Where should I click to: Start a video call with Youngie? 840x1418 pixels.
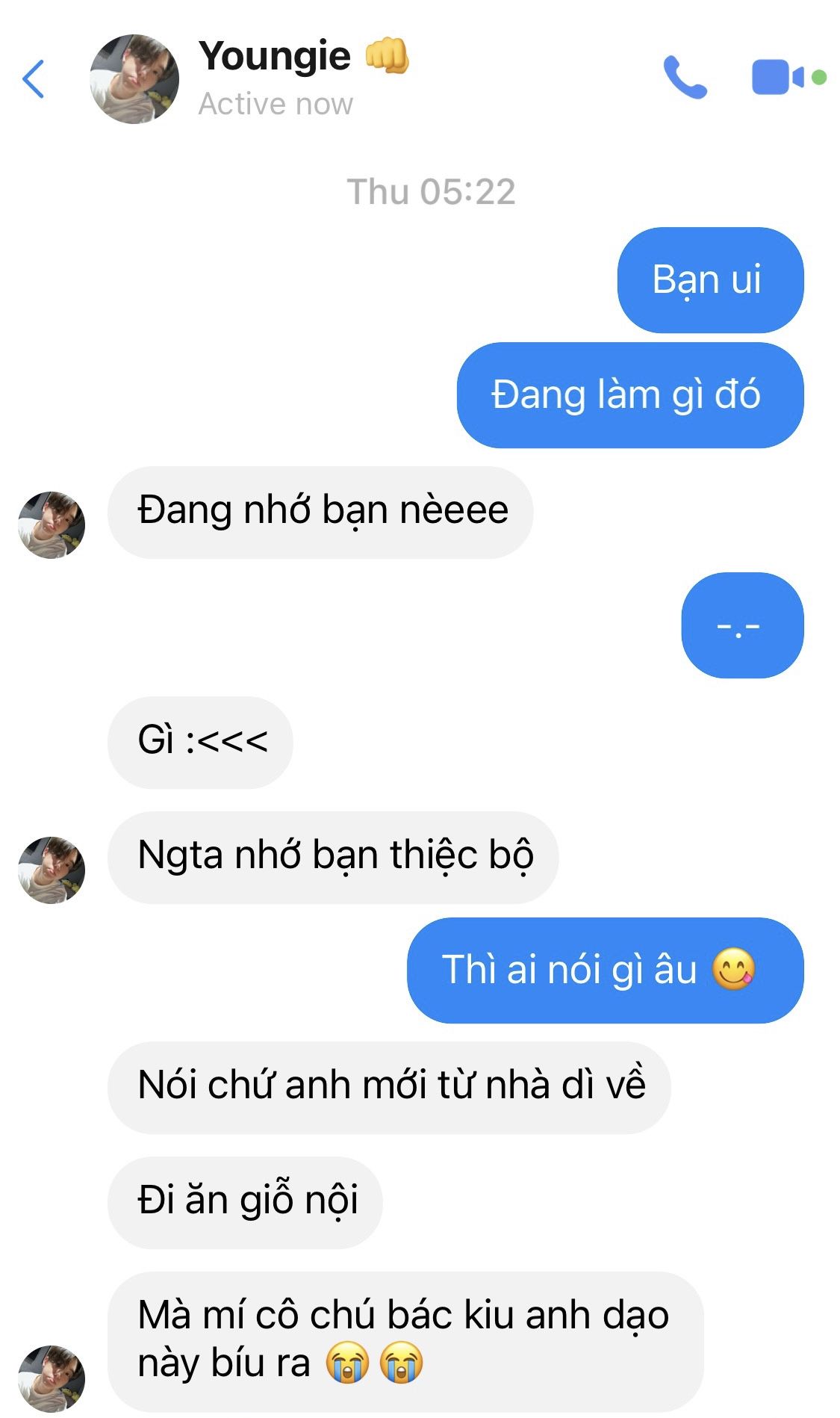777,77
